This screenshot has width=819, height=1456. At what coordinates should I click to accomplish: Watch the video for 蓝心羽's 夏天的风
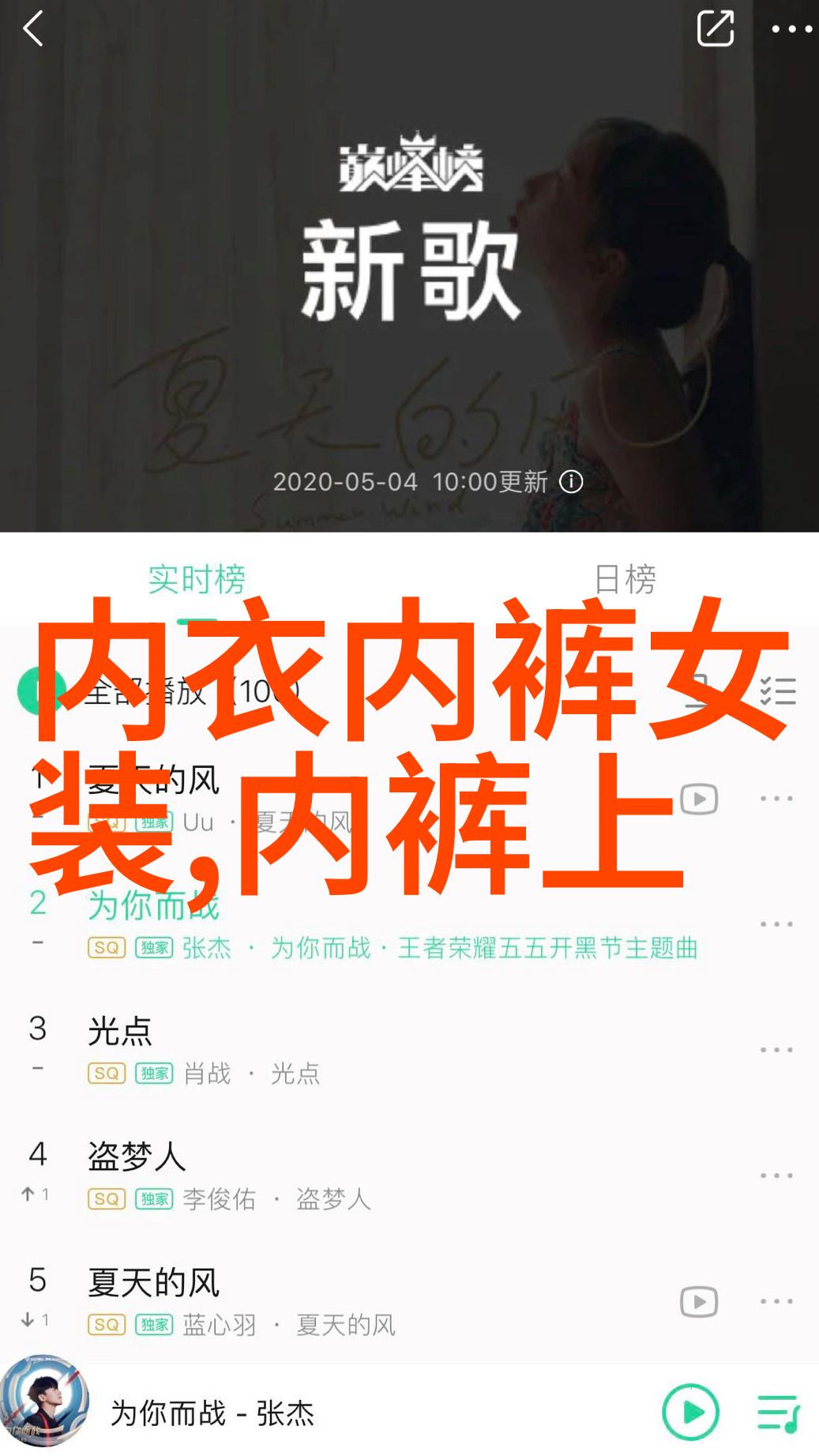click(x=699, y=1301)
